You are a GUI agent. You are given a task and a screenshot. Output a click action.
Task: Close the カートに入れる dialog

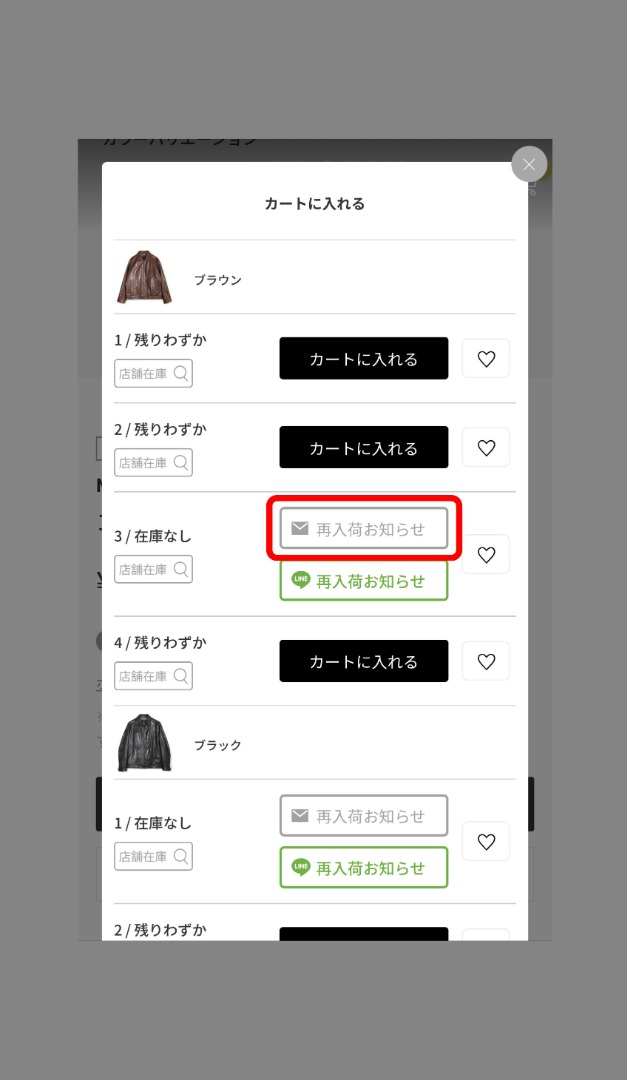pos(529,164)
